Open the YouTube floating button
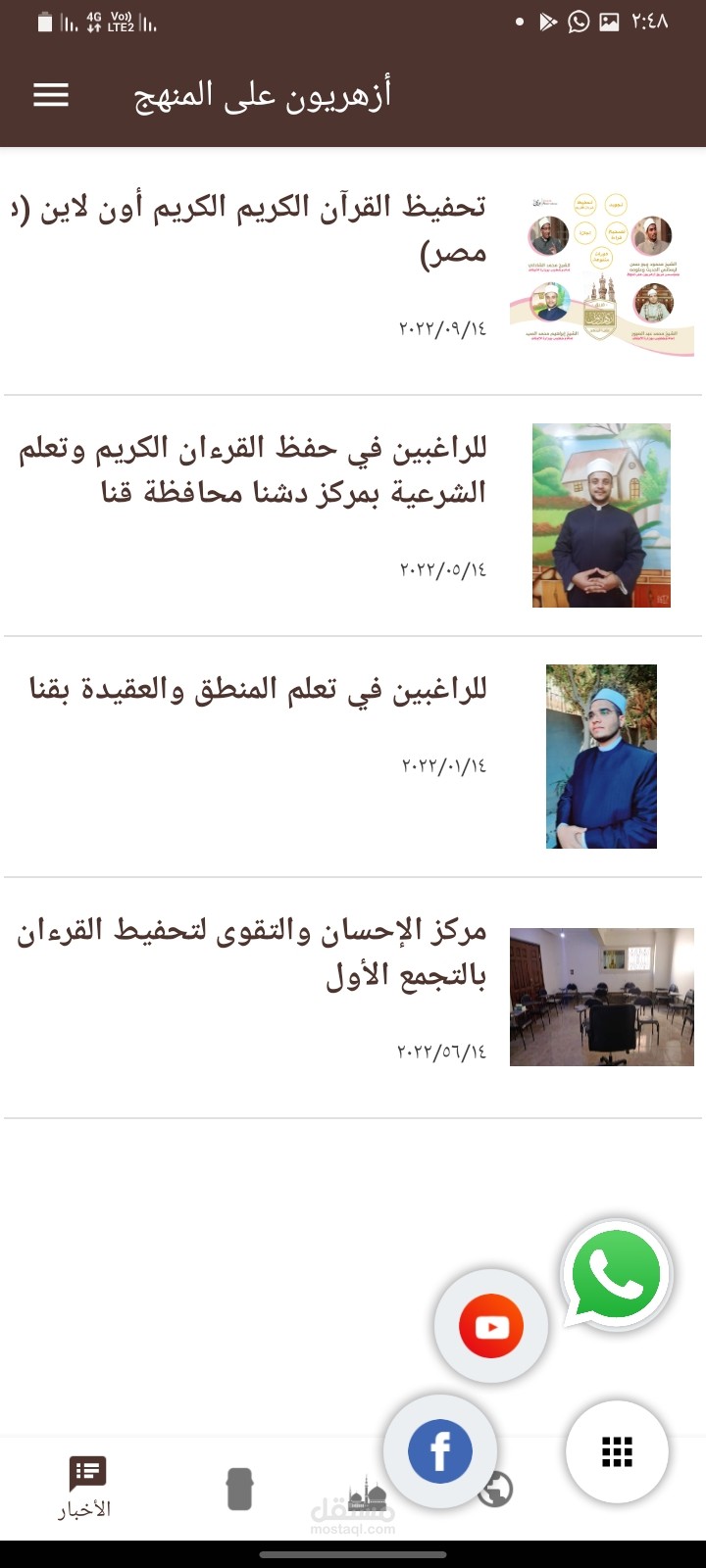This screenshot has height=1568, width=706. pyautogui.click(x=491, y=1327)
